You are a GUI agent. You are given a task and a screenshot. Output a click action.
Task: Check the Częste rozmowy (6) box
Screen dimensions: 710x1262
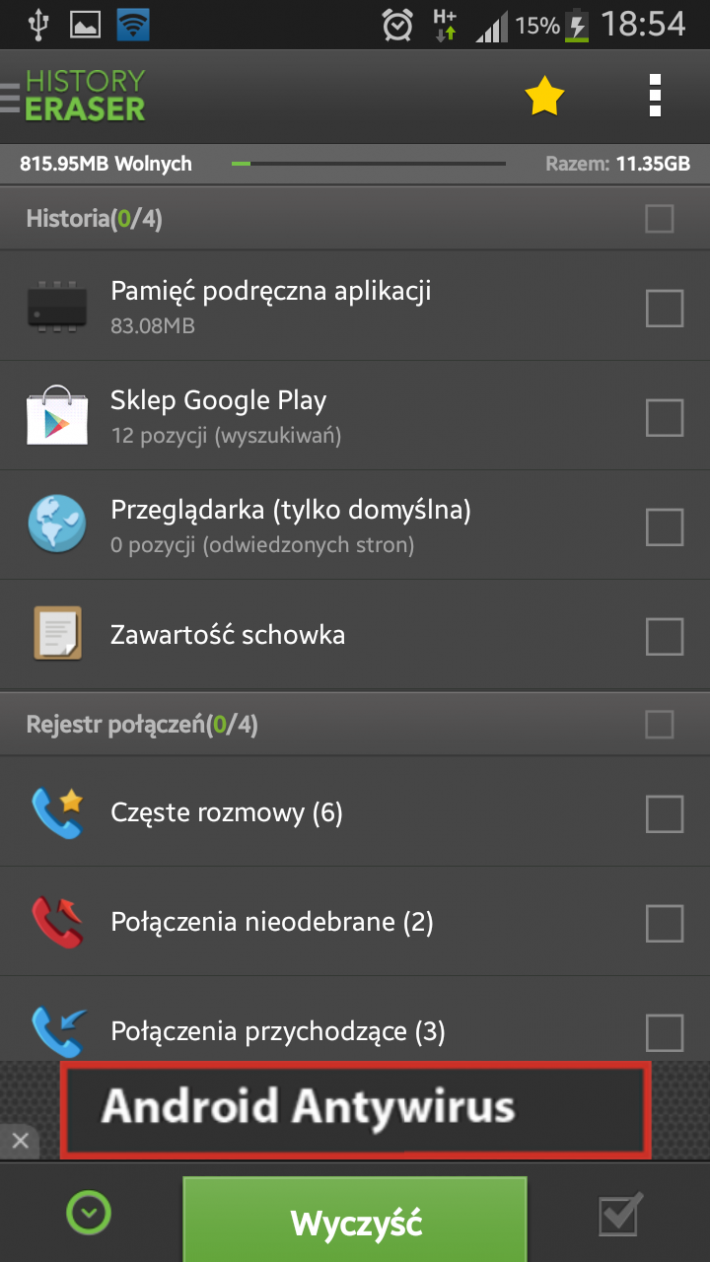pos(664,814)
